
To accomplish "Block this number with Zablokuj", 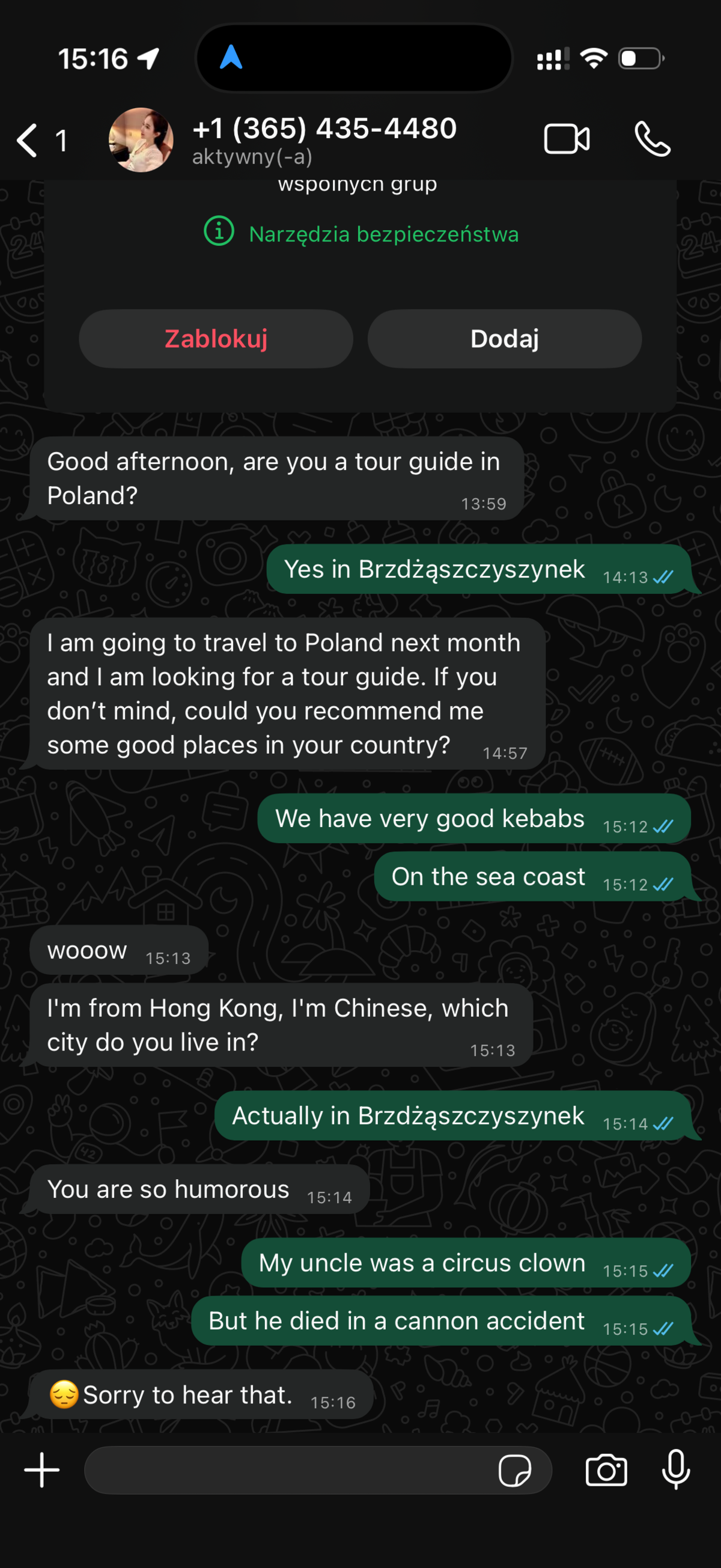I will [x=216, y=339].
